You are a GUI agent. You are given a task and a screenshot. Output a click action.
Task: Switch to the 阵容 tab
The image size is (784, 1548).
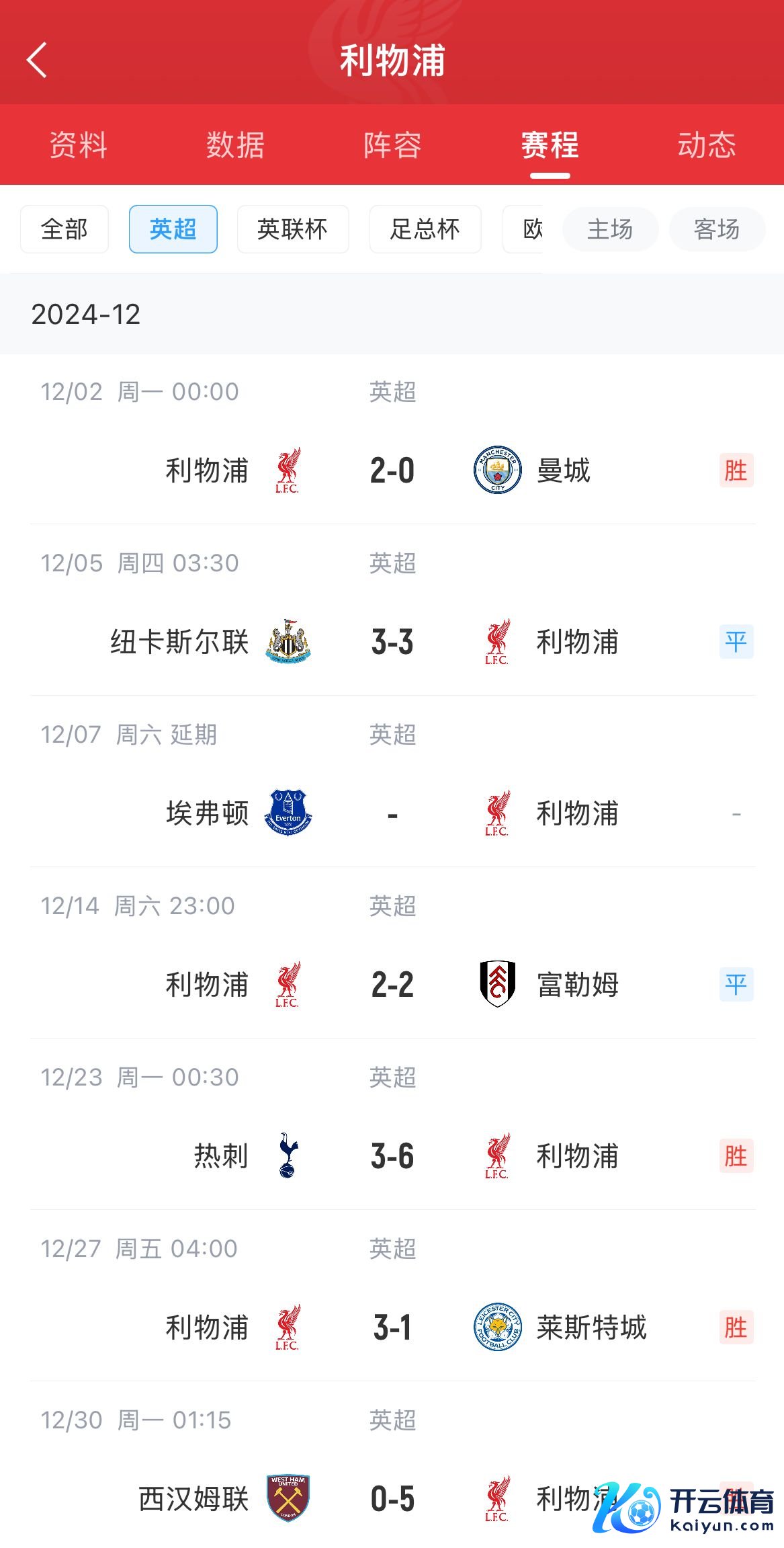point(392,145)
